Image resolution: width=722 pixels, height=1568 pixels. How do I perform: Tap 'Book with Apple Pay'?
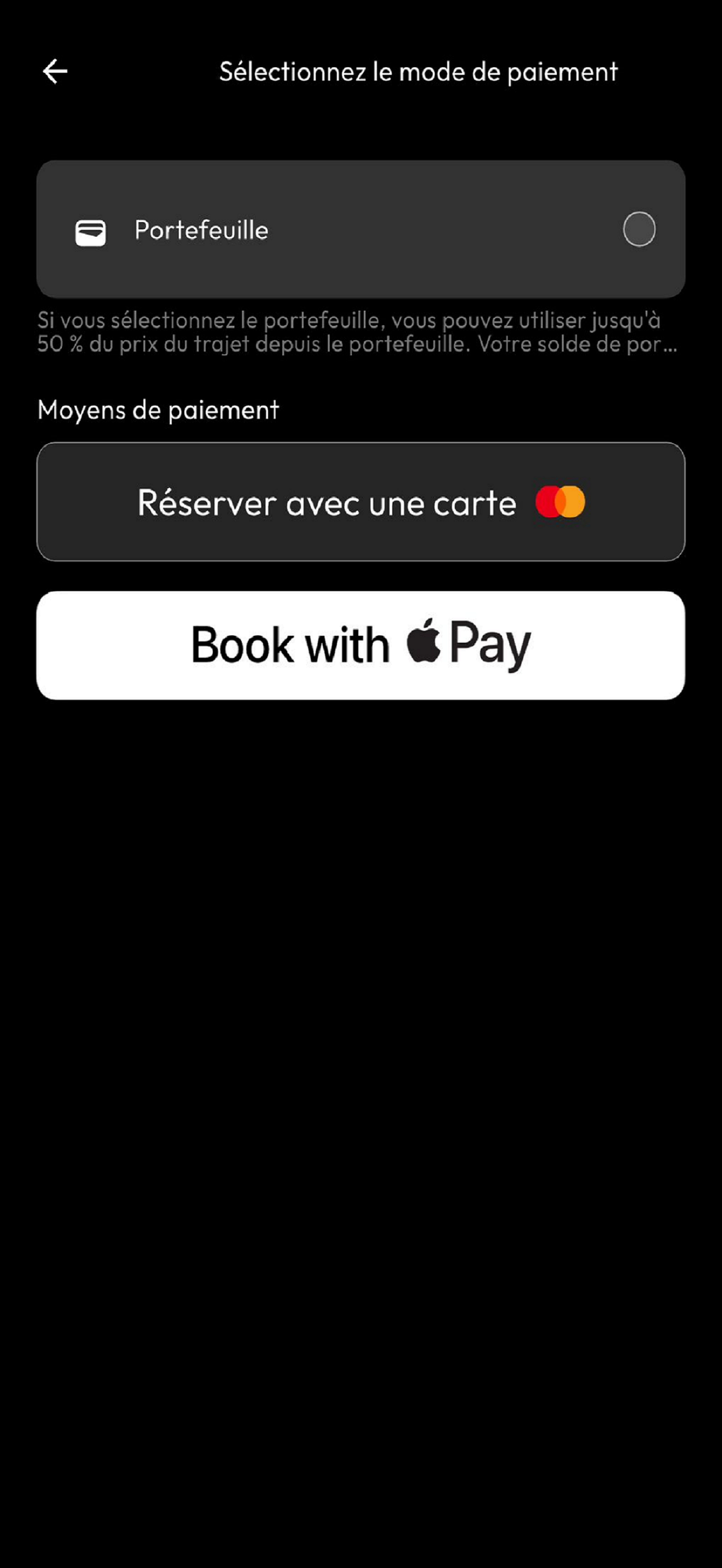[x=361, y=643]
